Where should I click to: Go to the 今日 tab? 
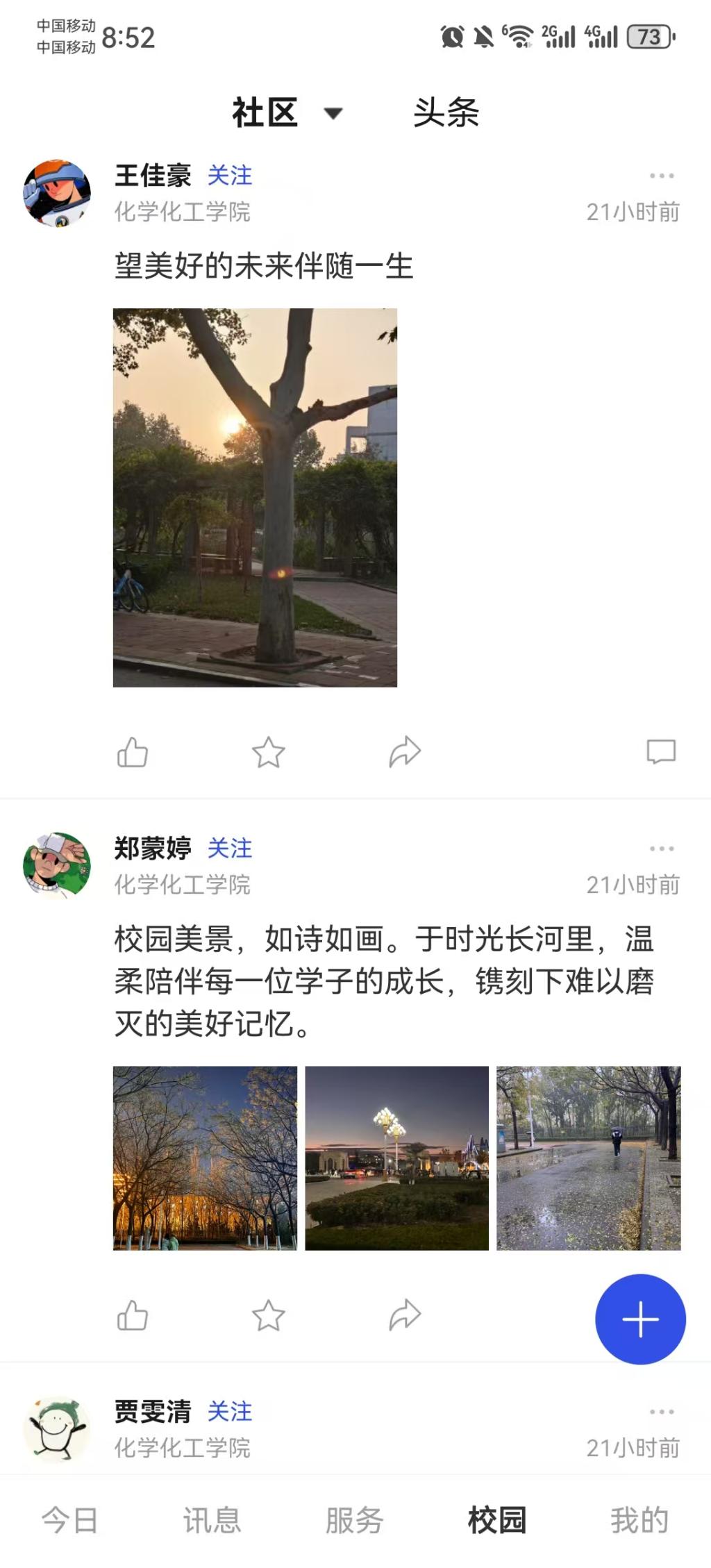click(70, 1520)
